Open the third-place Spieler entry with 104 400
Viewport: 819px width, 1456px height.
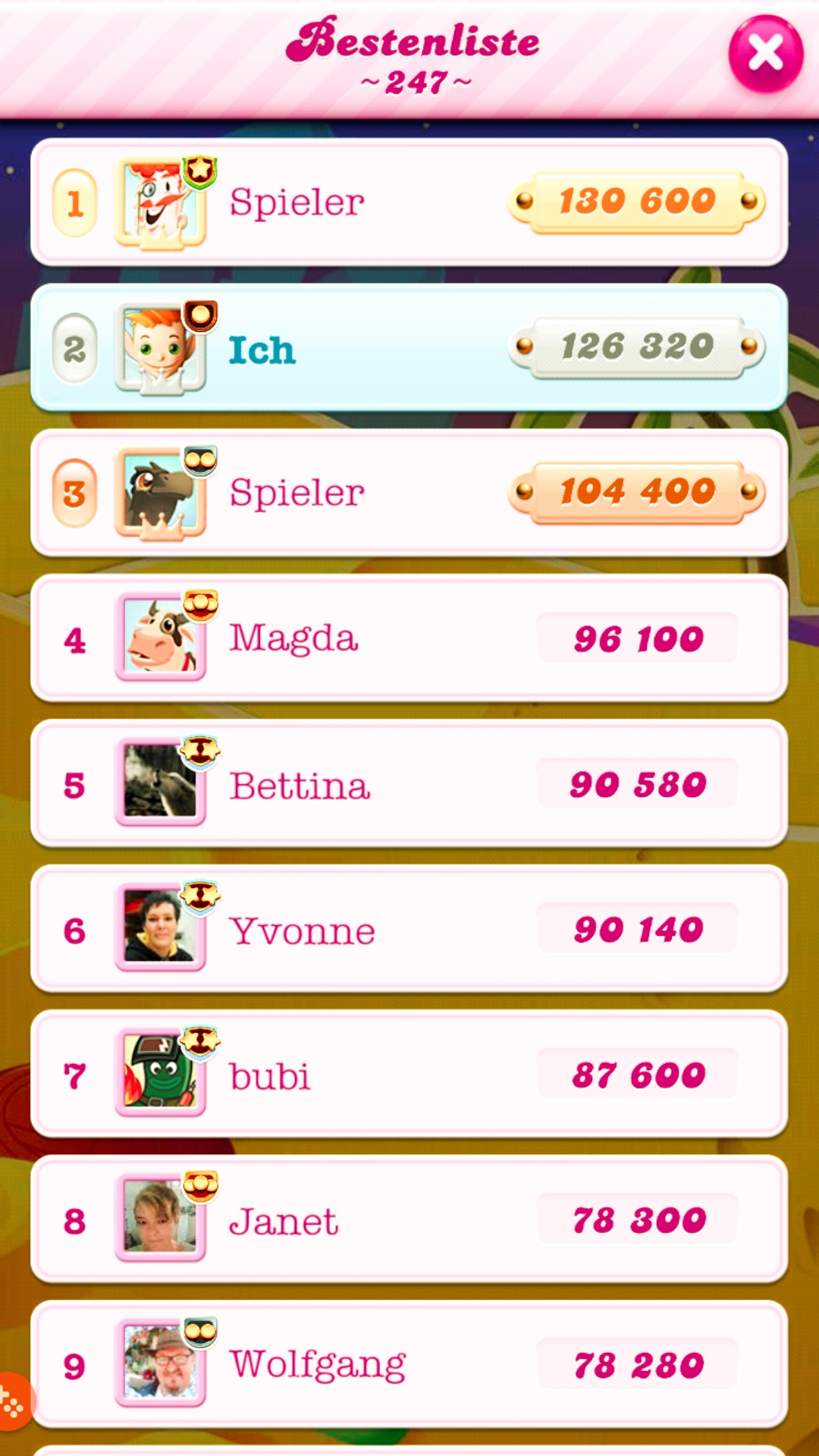(409, 493)
